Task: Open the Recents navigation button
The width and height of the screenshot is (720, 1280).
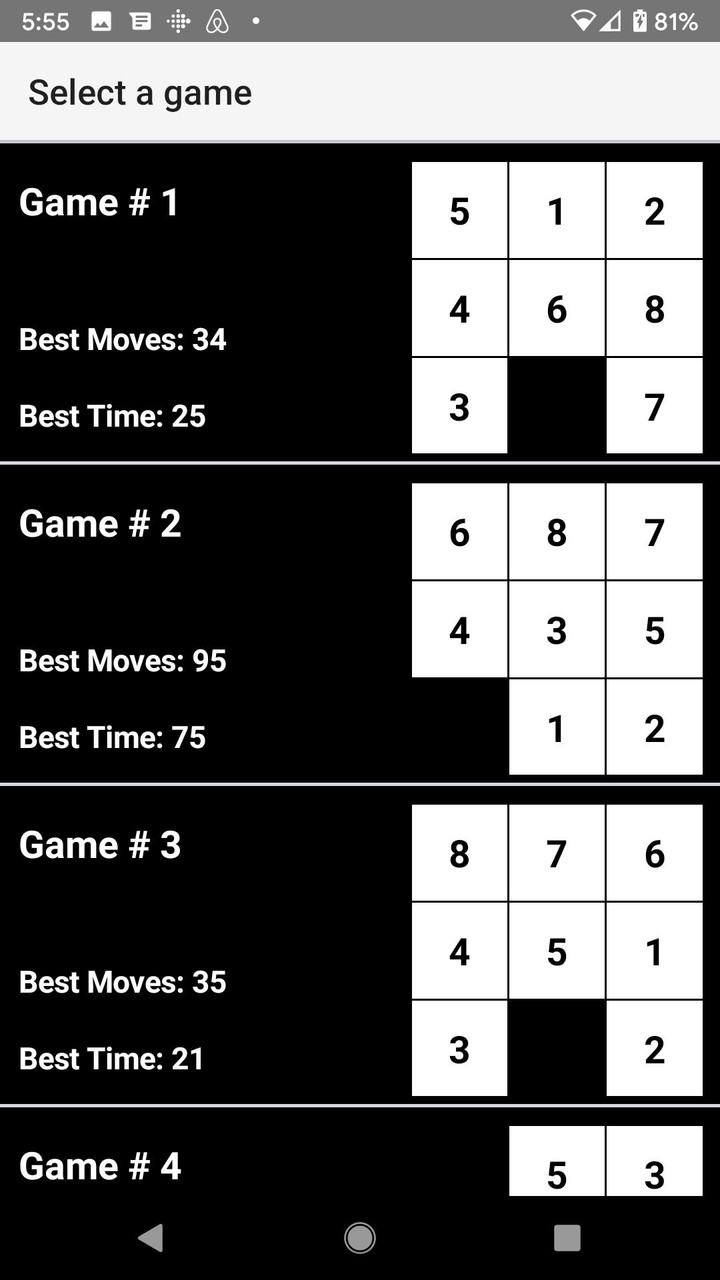Action: 567,1237
